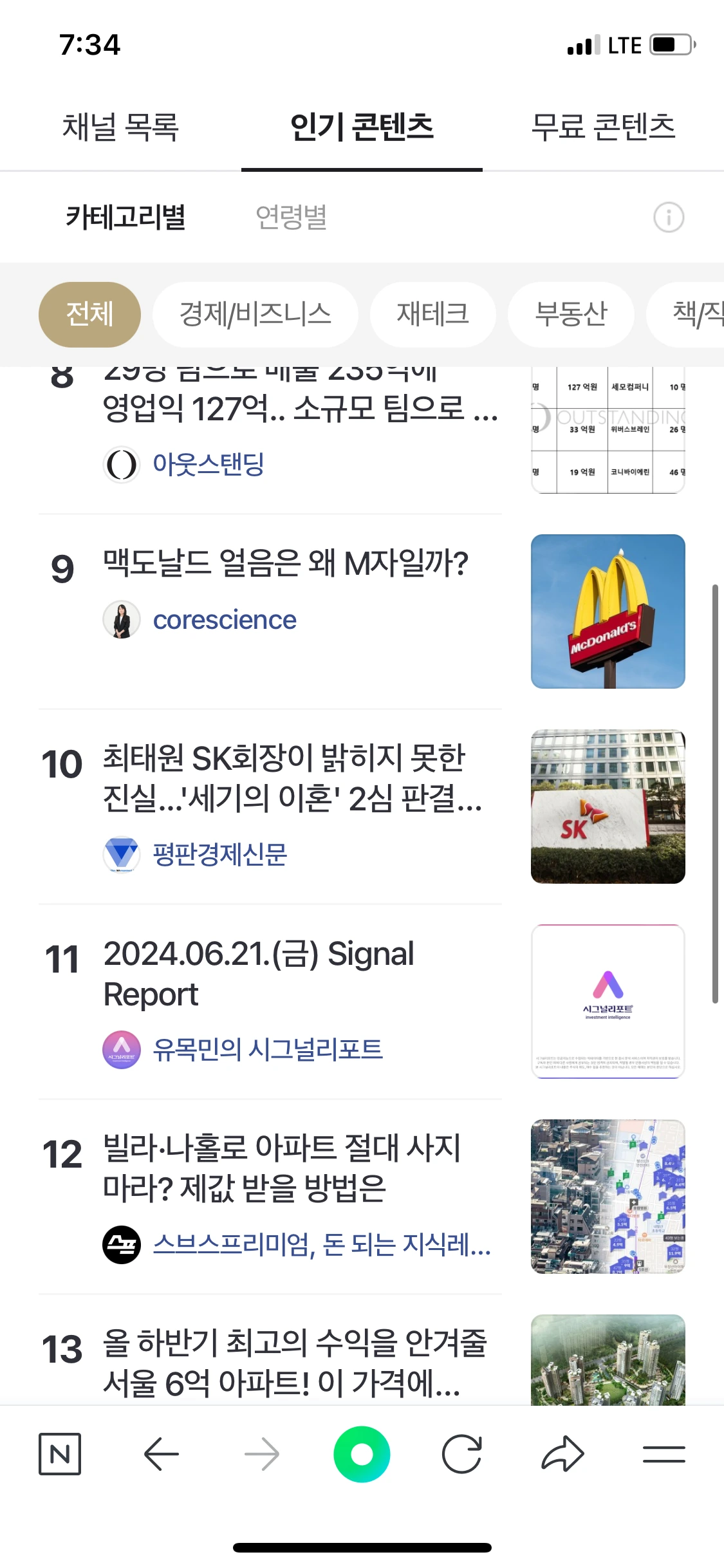Select the 연령별 sorting option

coord(291,217)
